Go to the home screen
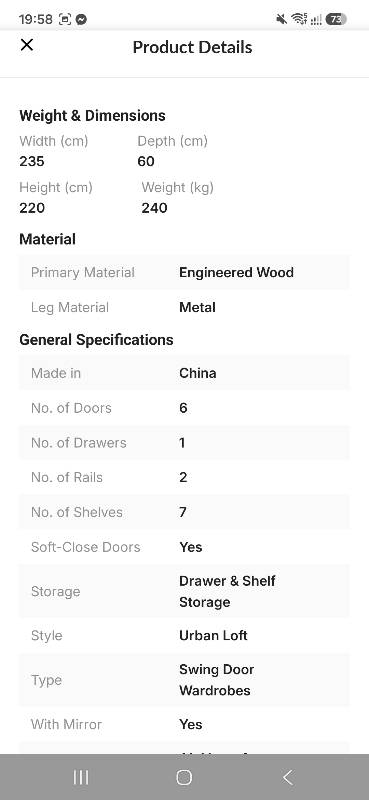 (x=184, y=777)
